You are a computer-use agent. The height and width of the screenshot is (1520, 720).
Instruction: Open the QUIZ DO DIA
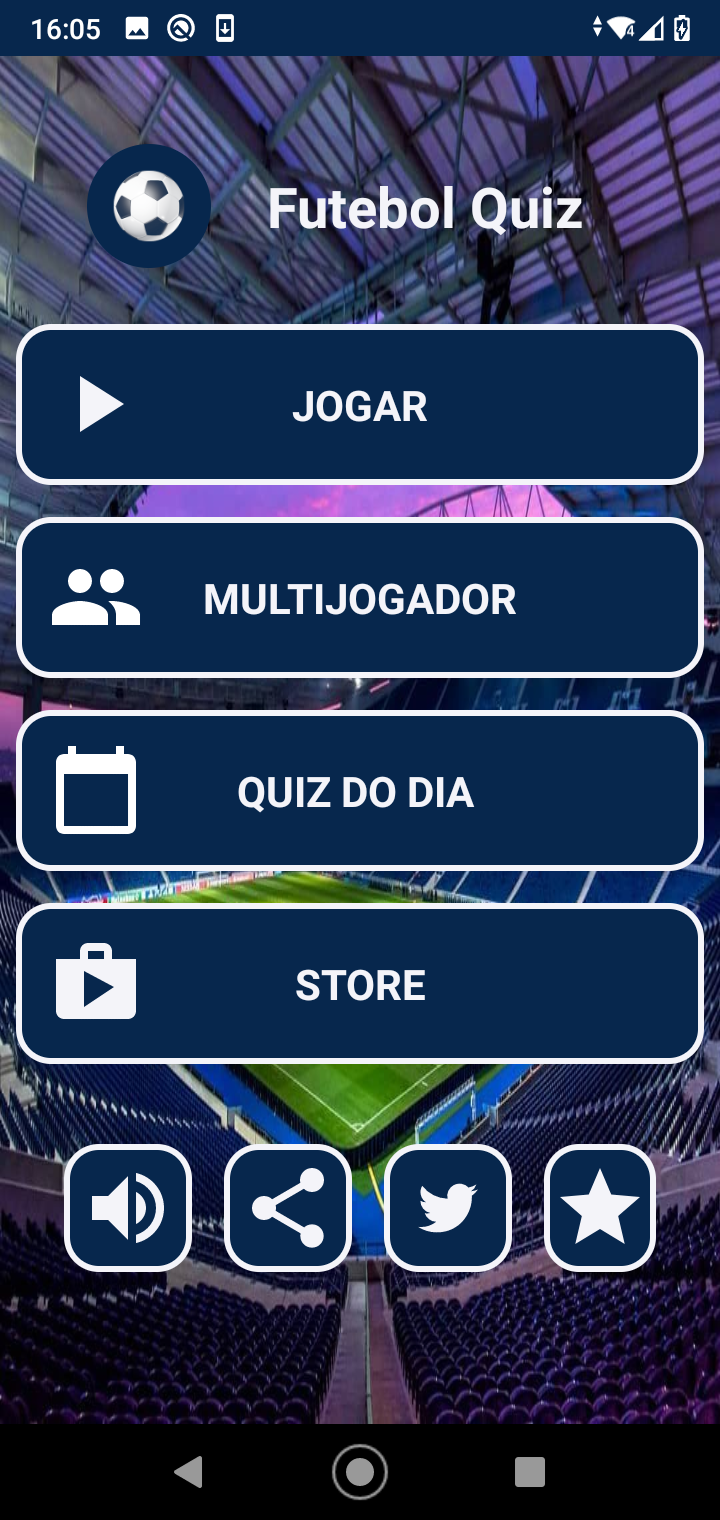click(360, 791)
